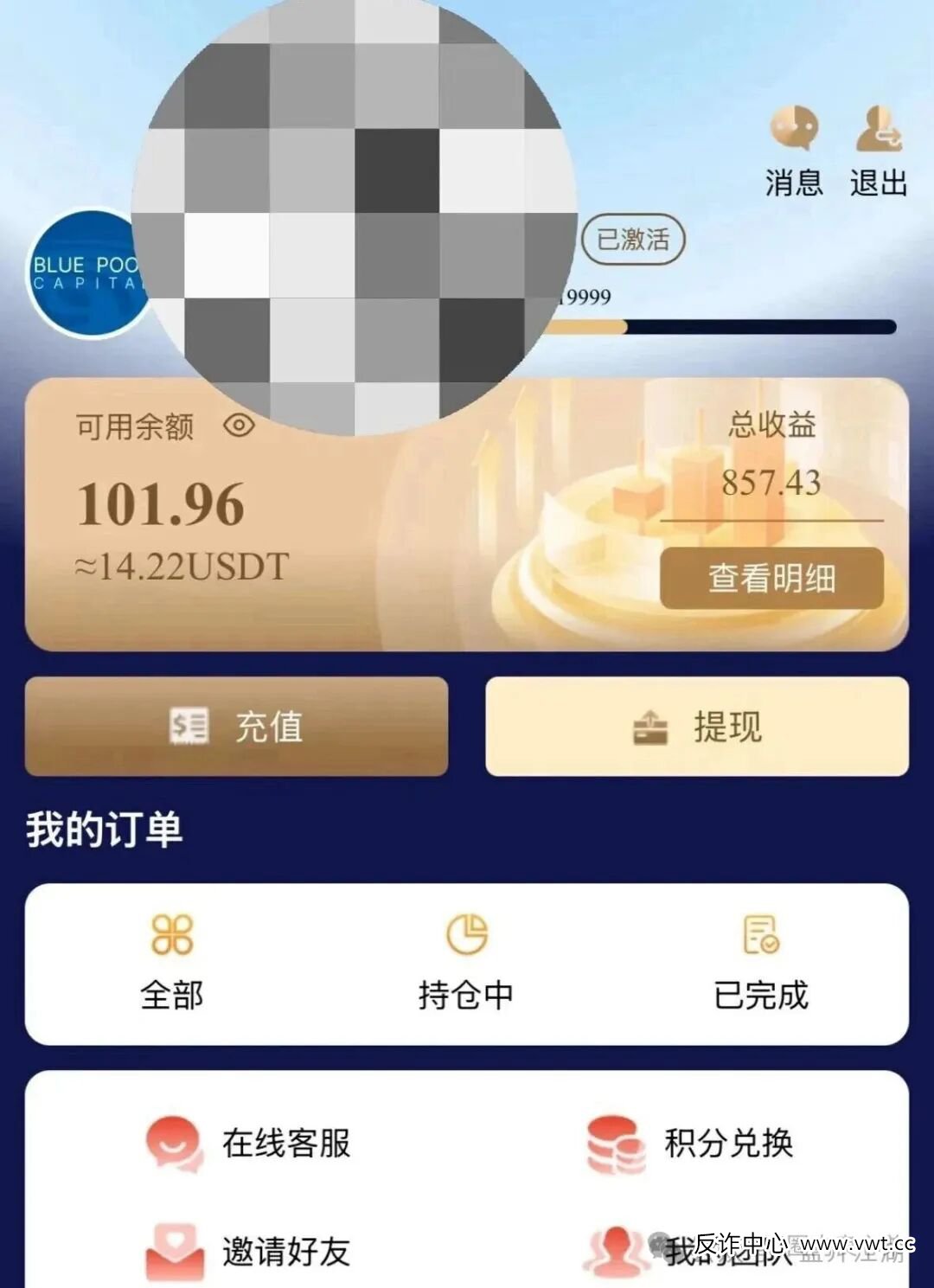Switch to the 持仓中 tab
The image size is (934, 1288).
click(x=465, y=996)
